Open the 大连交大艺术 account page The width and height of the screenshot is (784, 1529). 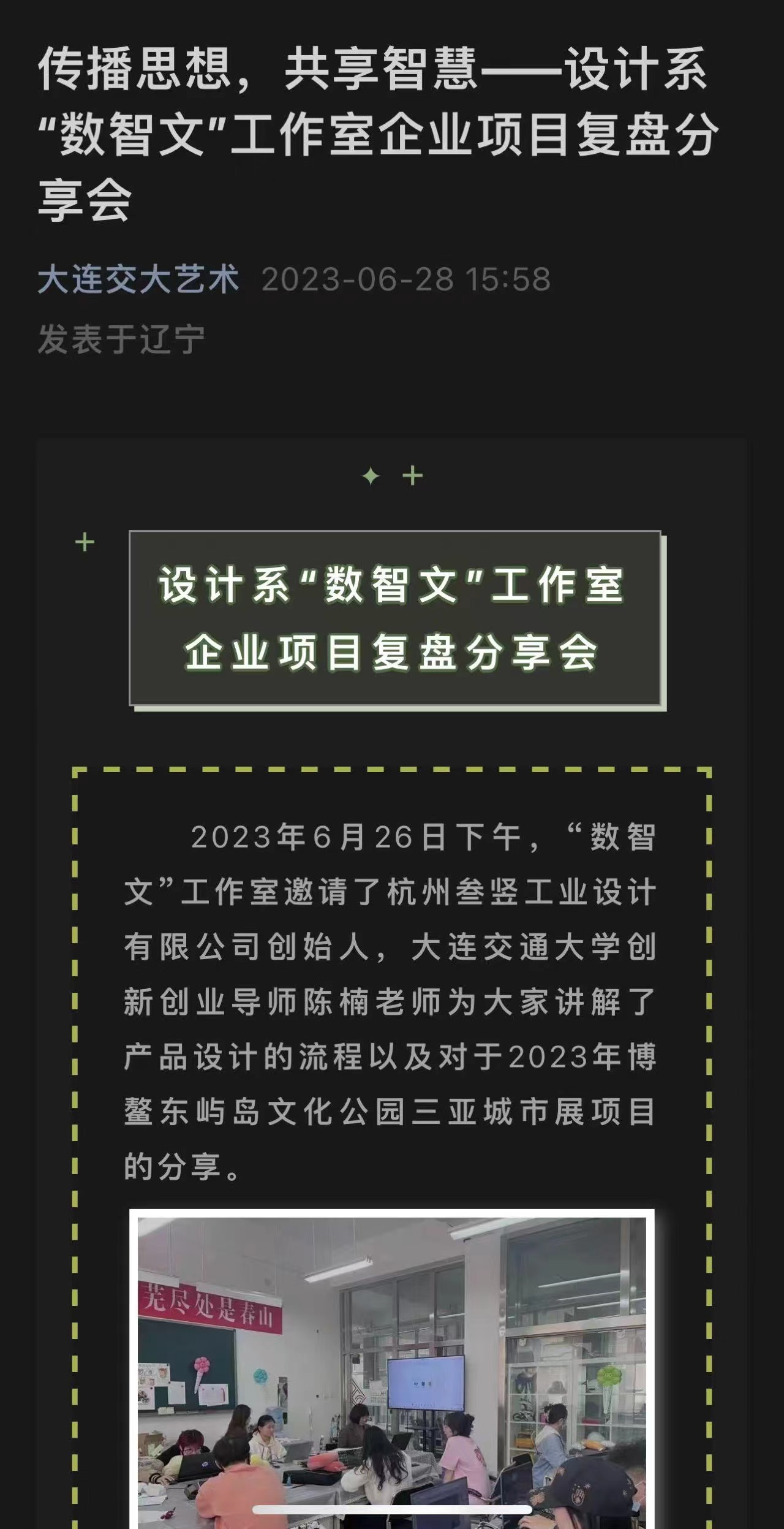138,279
